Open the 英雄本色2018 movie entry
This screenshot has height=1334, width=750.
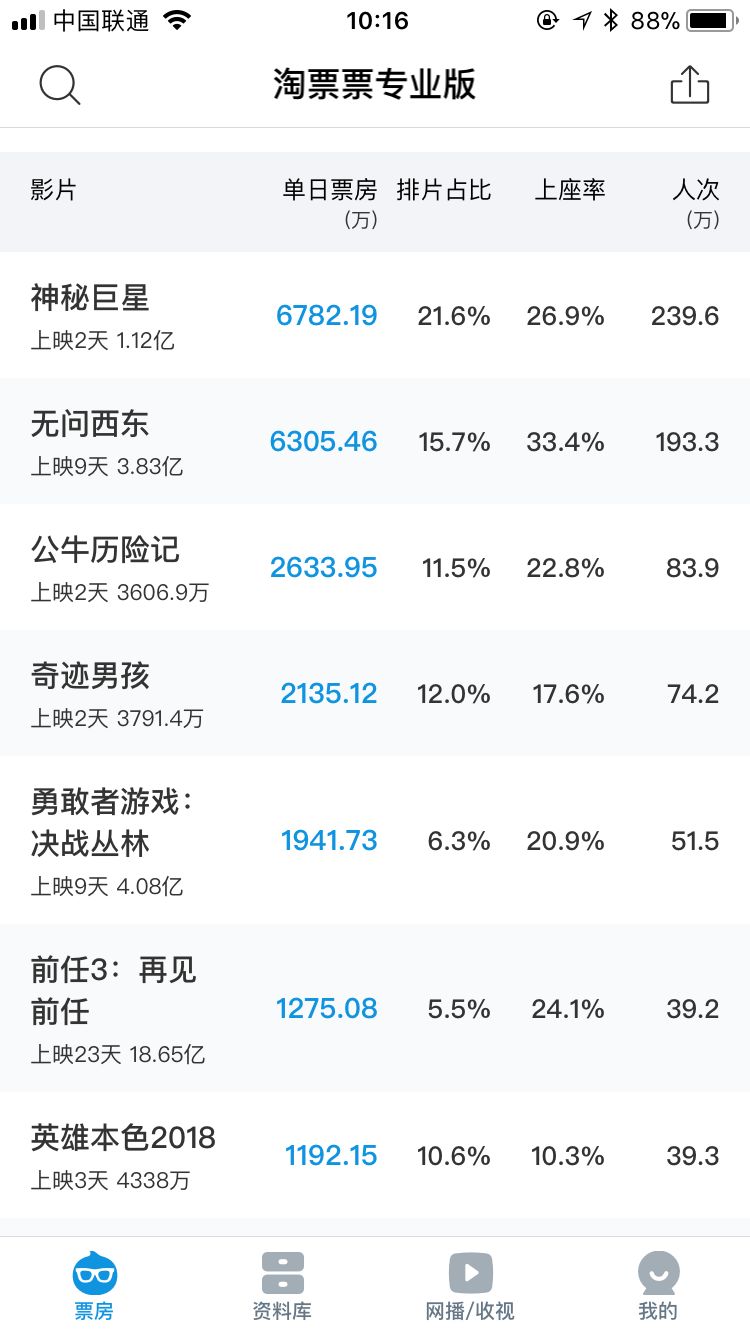click(374, 1155)
